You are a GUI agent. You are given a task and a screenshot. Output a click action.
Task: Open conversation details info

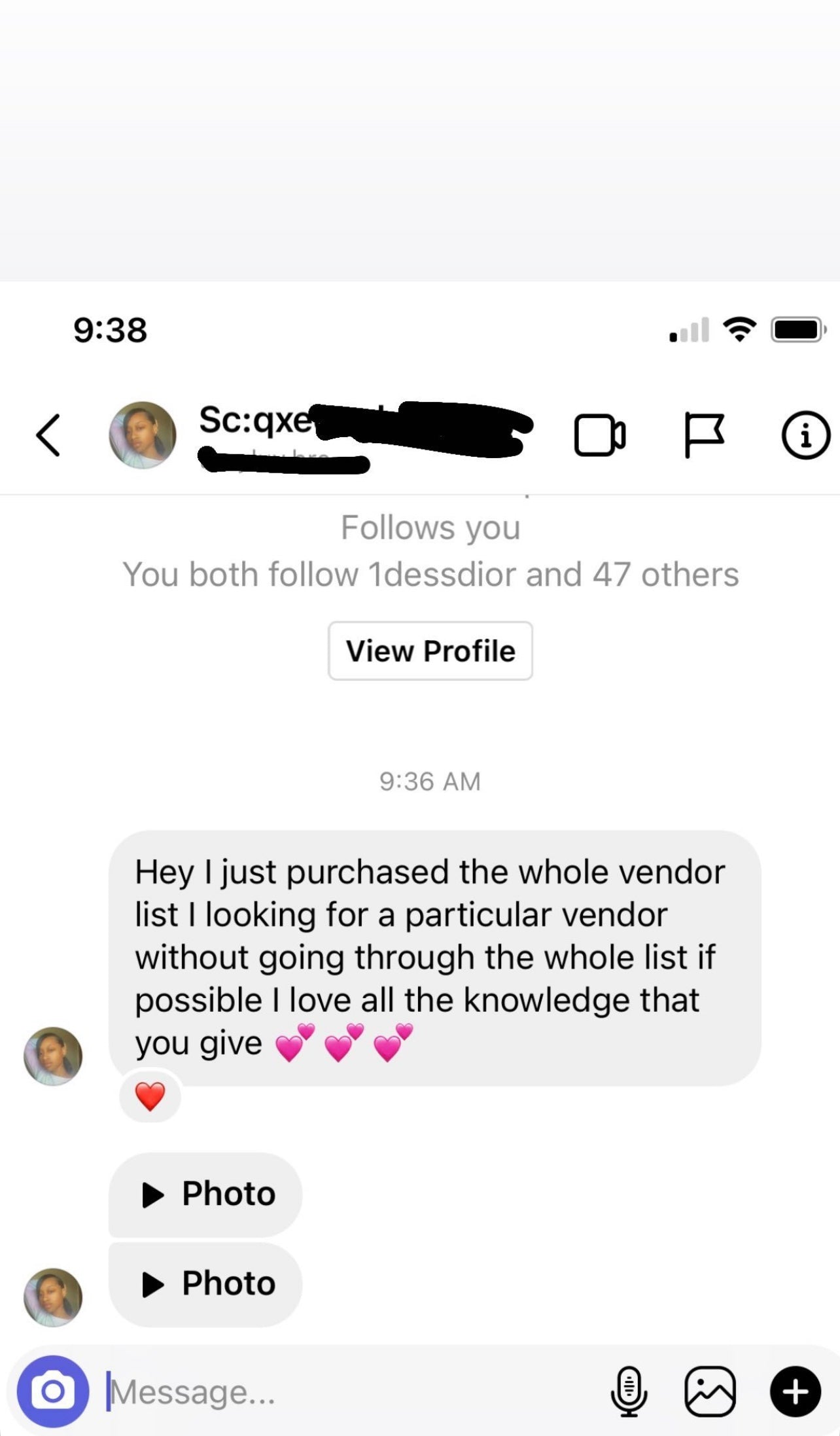click(x=805, y=435)
